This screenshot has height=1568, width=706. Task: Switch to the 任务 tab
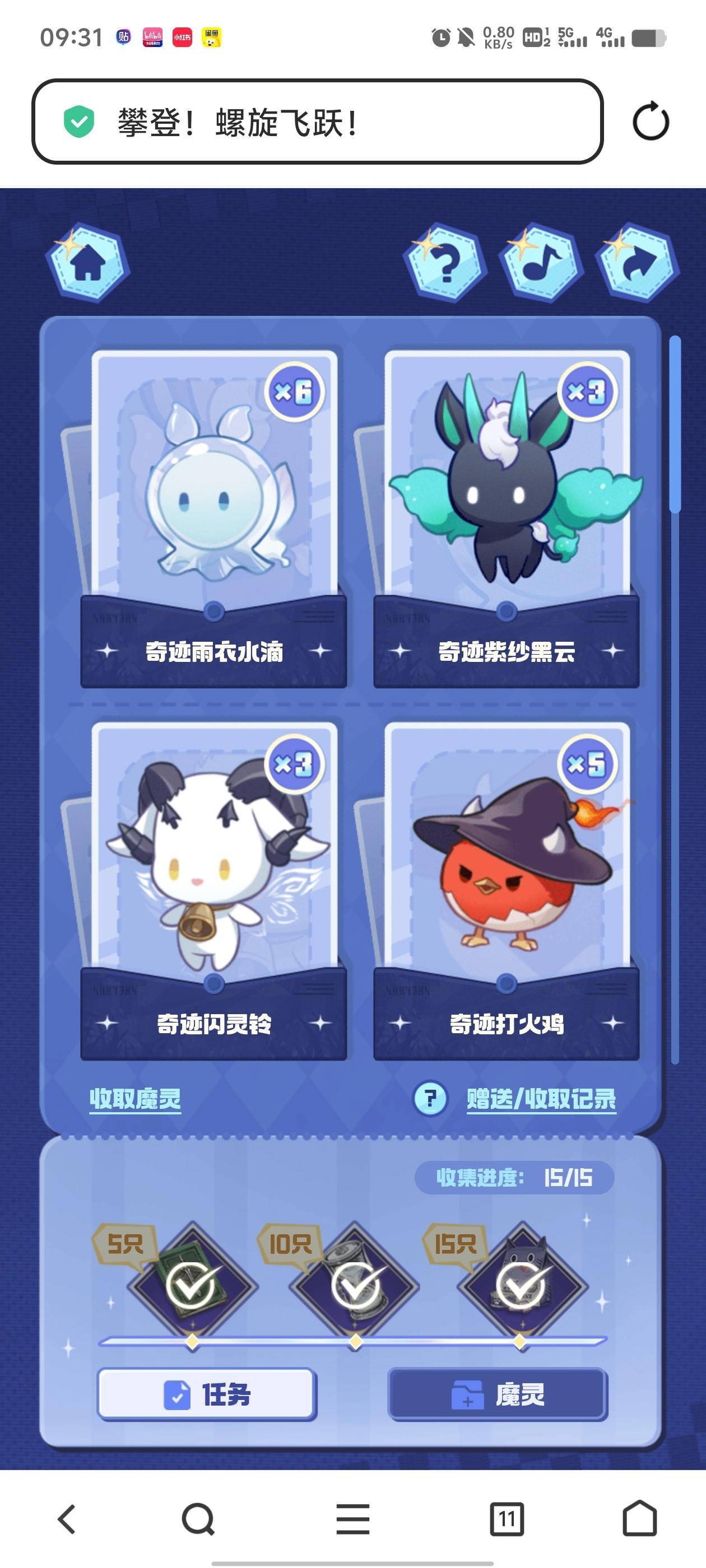[x=207, y=1394]
